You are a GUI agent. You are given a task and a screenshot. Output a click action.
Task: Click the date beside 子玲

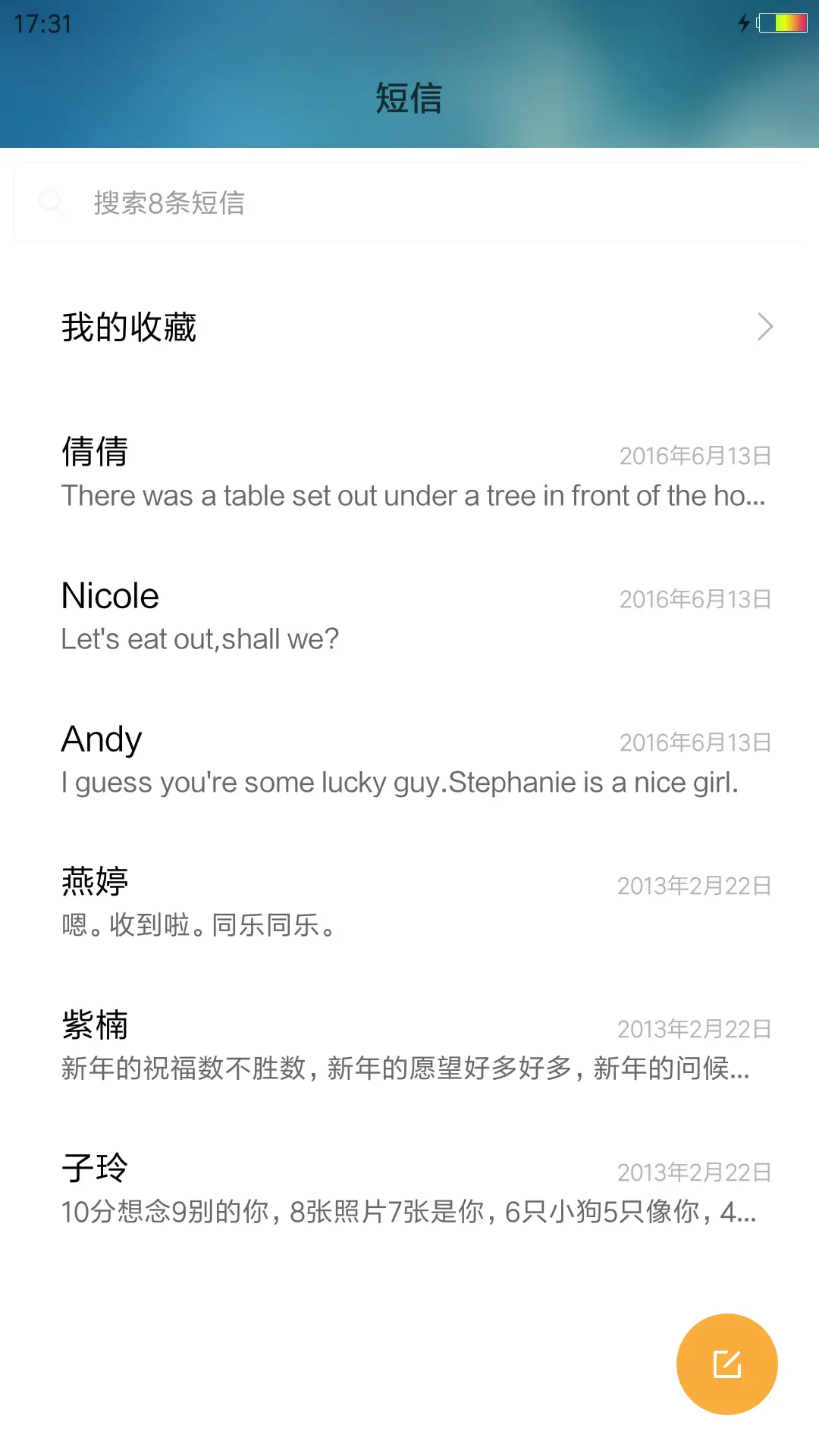pos(694,1172)
